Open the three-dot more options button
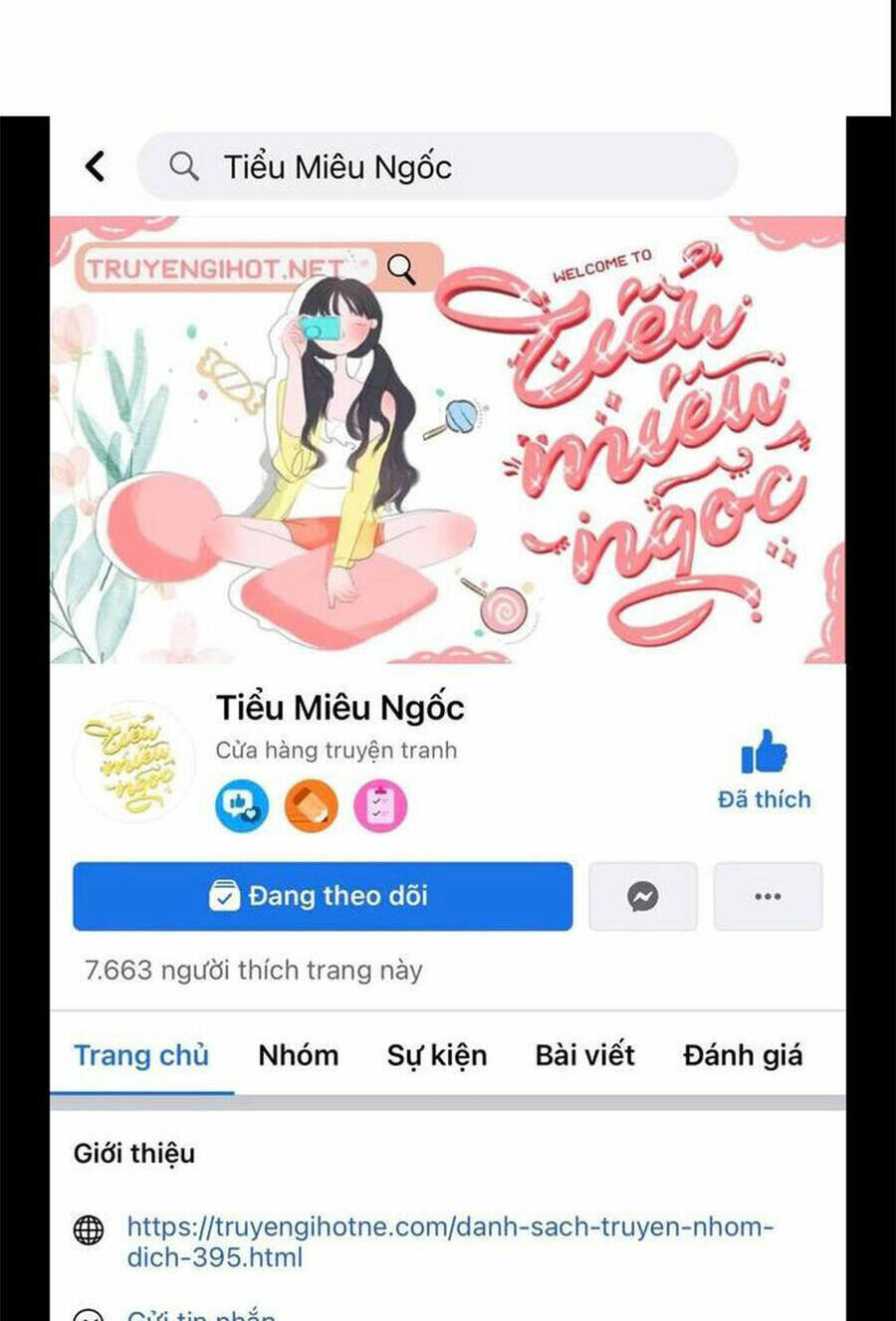This screenshot has height=1321, width=896. [x=768, y=896]
